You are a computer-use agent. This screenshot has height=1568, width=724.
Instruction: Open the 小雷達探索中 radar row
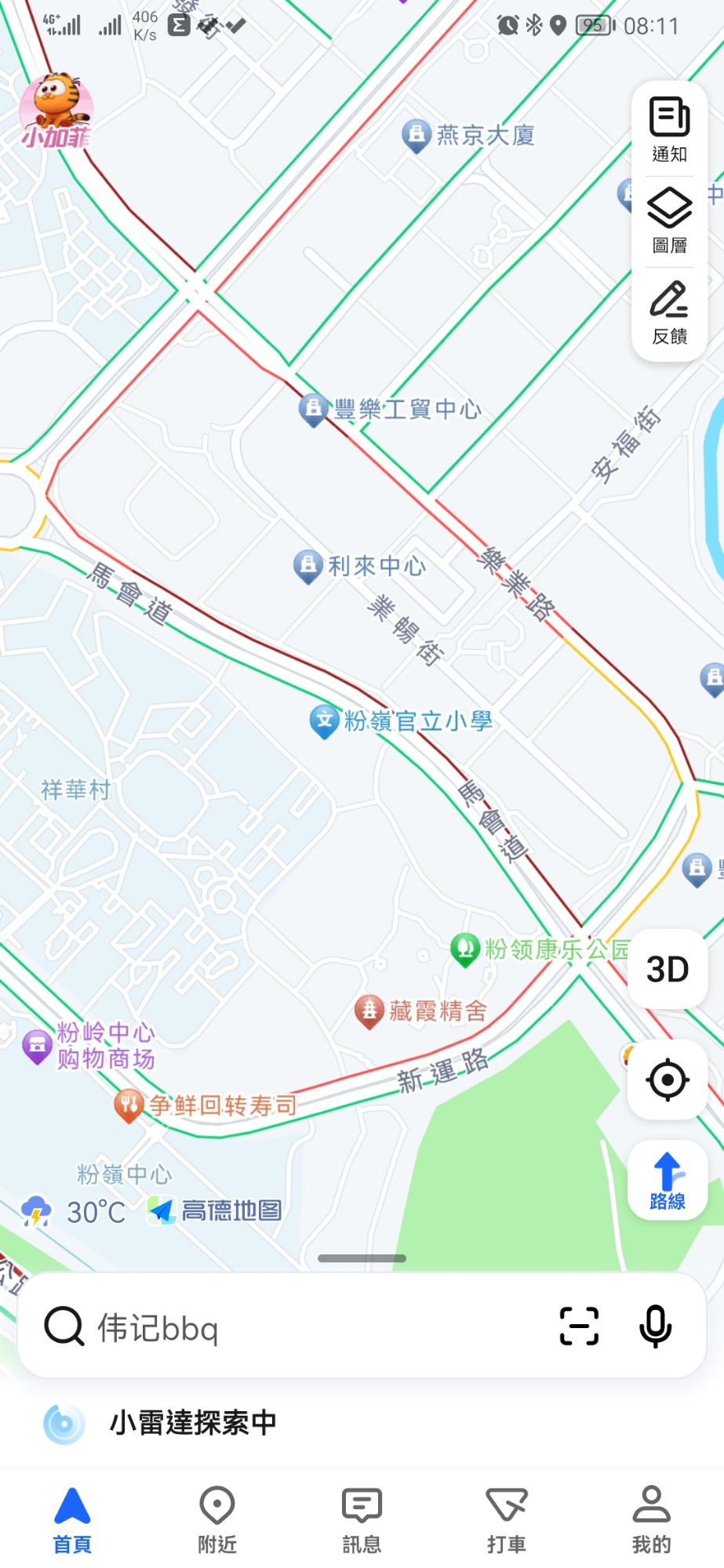pyautogui.click(x=362, y=1422)
